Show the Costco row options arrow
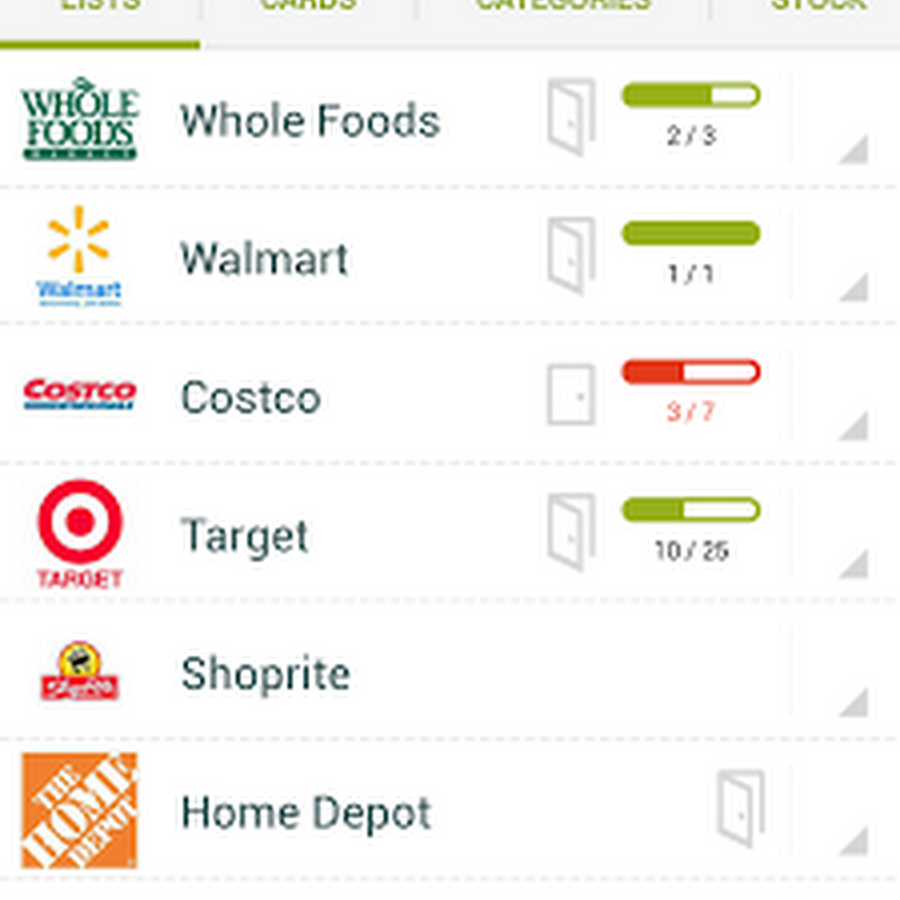900x900 pixels. tap(851, 425)
